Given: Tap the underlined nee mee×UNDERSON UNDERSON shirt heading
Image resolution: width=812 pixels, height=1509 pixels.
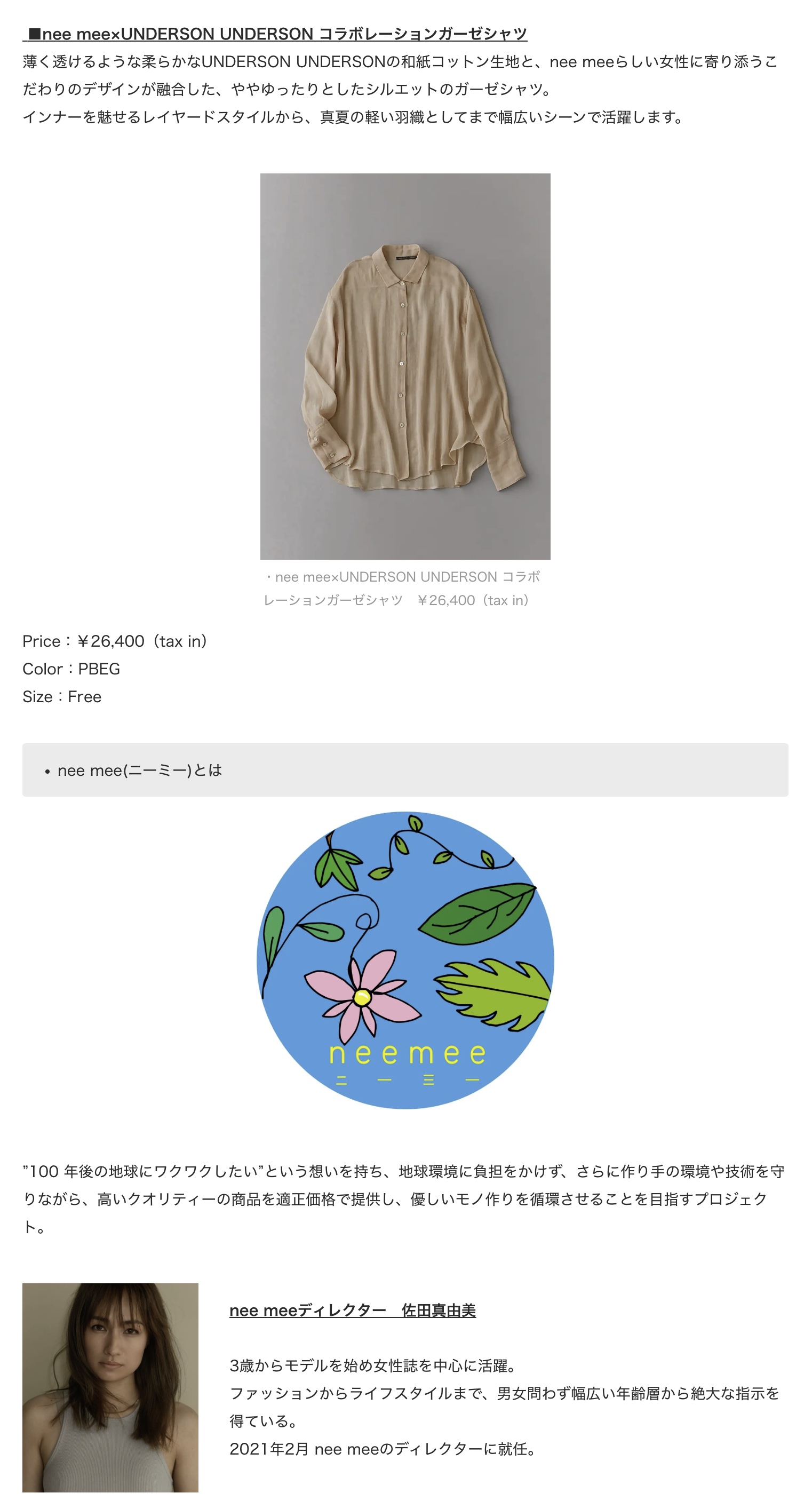Looking at the screenshot, I should (275, 34).
